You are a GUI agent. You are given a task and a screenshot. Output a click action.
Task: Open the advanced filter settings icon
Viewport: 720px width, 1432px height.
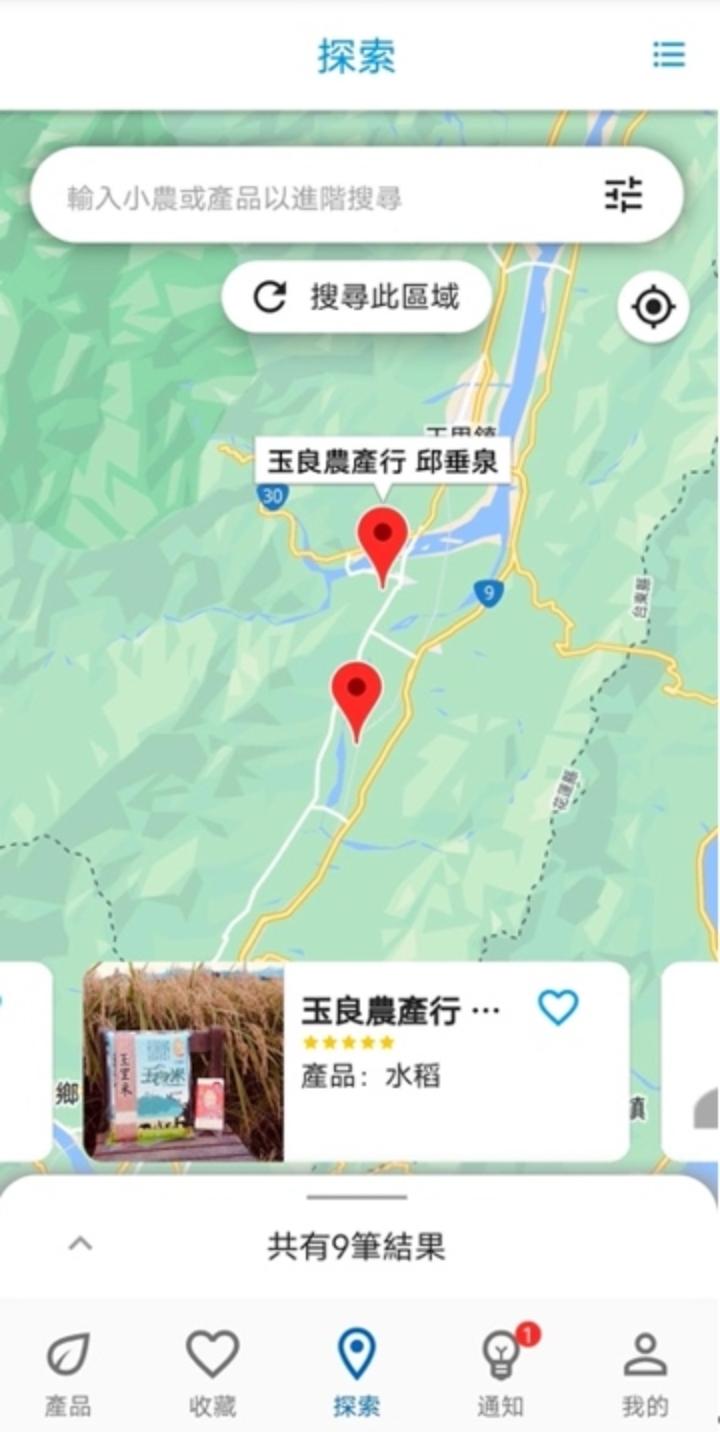click(x=624, y=194)
